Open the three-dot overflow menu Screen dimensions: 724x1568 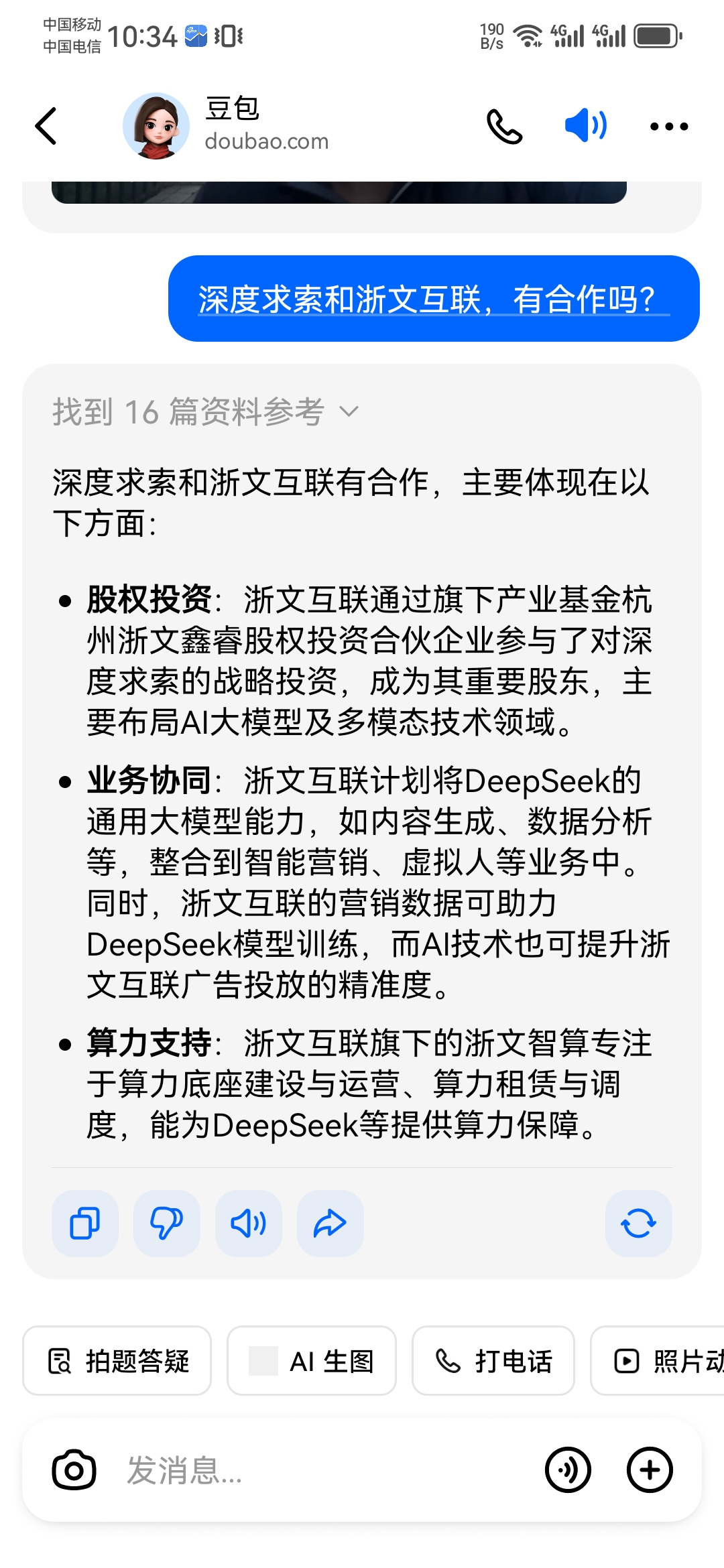[669, 126]
